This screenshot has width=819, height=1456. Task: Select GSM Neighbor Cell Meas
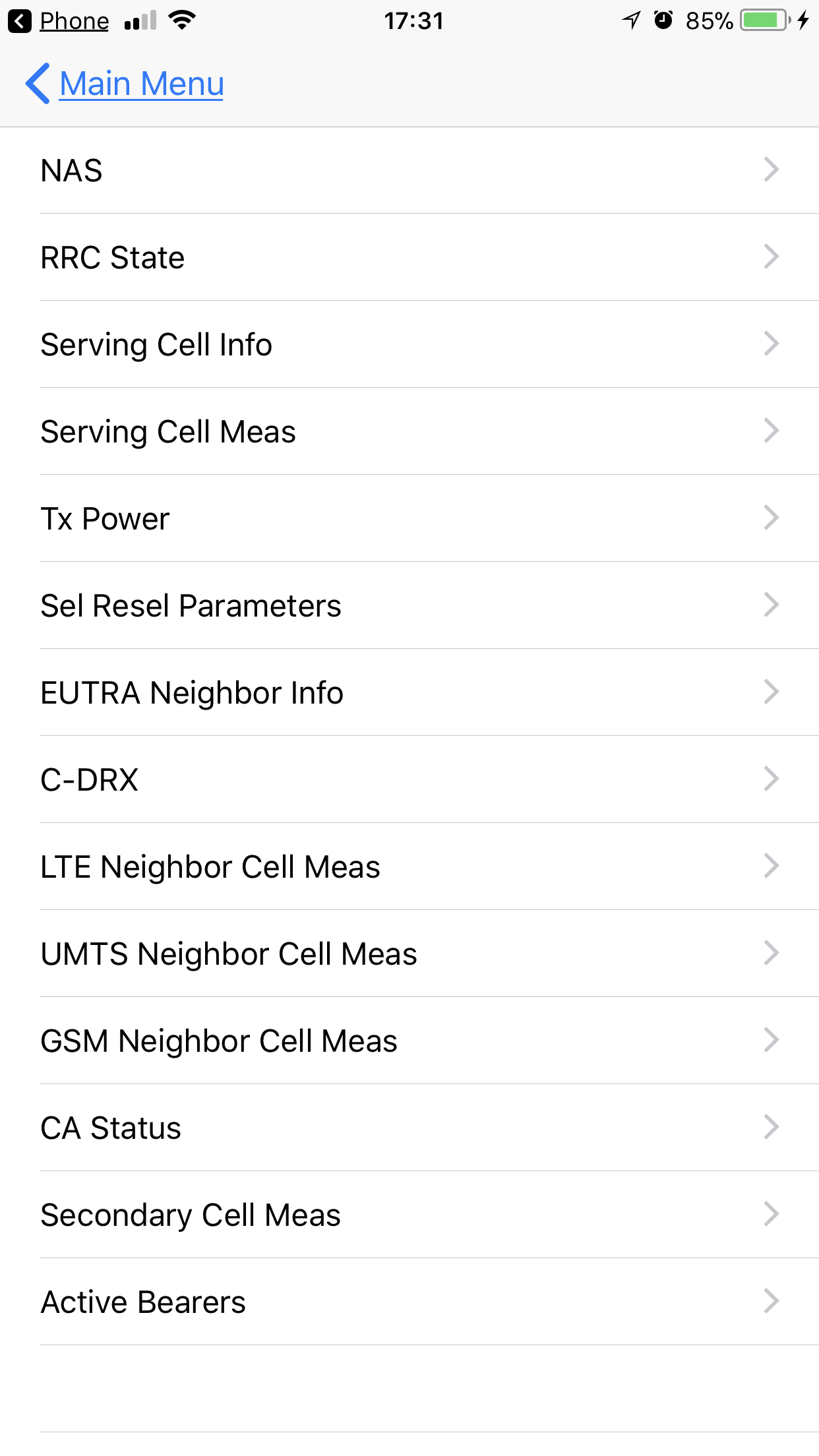click(409, 1041)
